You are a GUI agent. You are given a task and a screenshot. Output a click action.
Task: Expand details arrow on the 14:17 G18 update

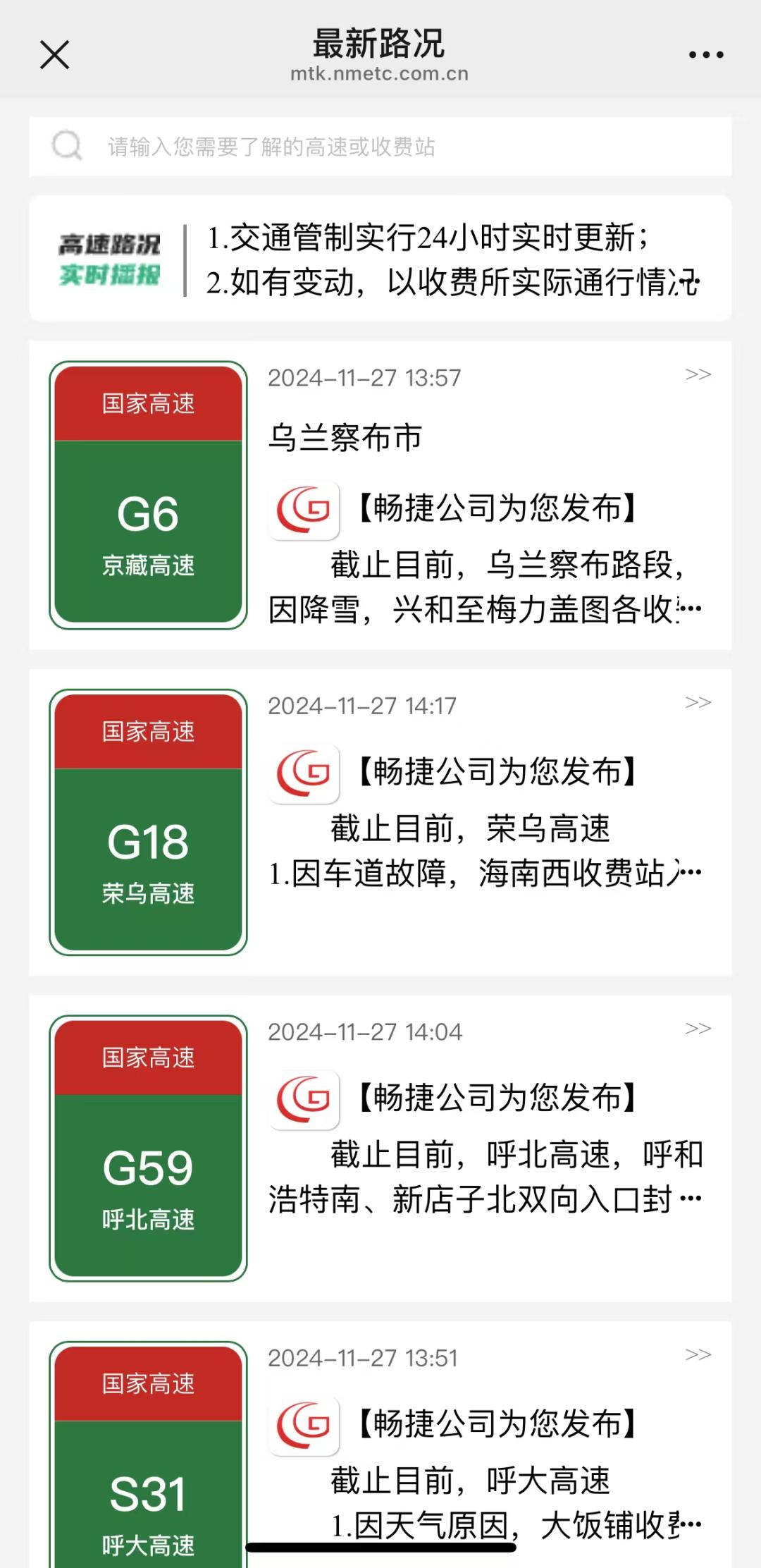pyautogui.click(x=698, y=702)
